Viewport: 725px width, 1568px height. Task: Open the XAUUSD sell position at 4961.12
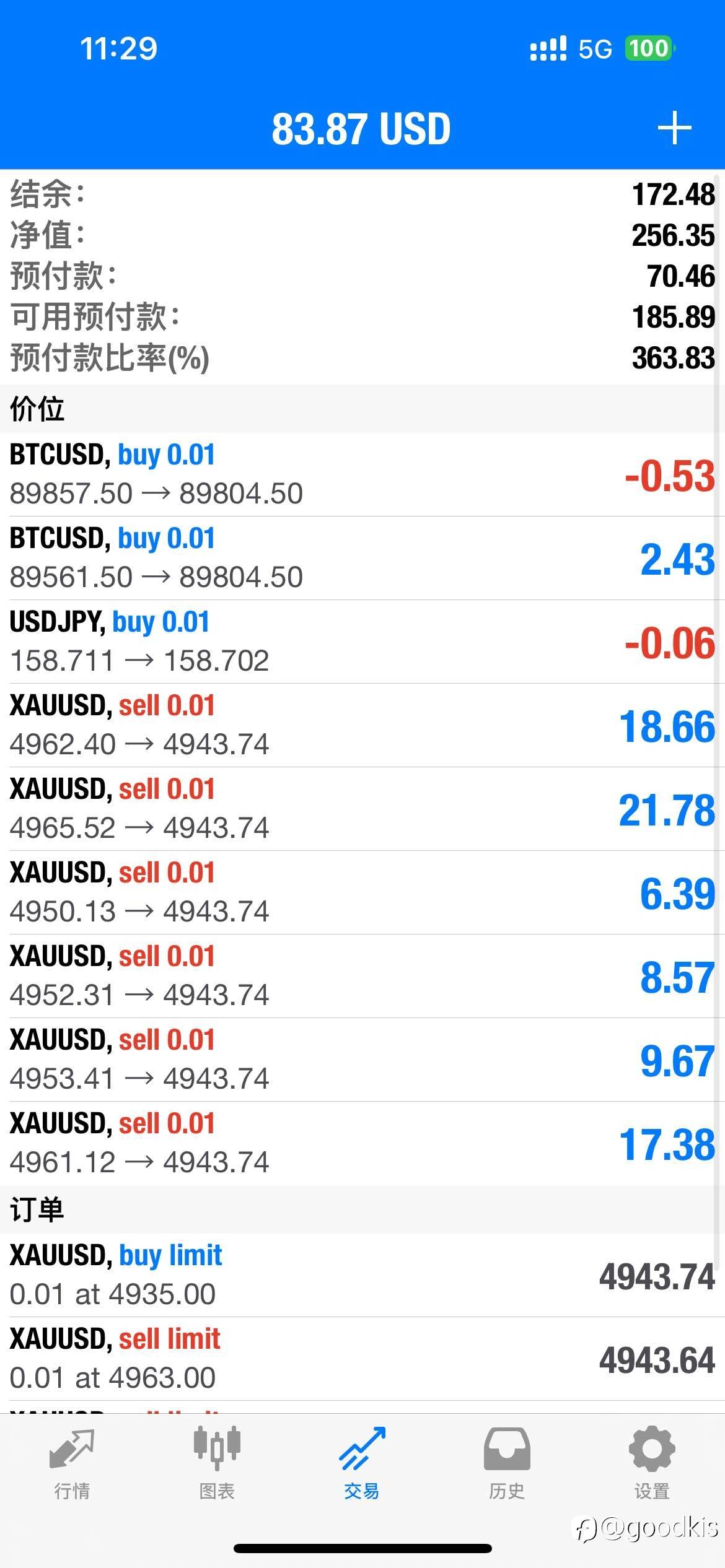click(362, 1143)
